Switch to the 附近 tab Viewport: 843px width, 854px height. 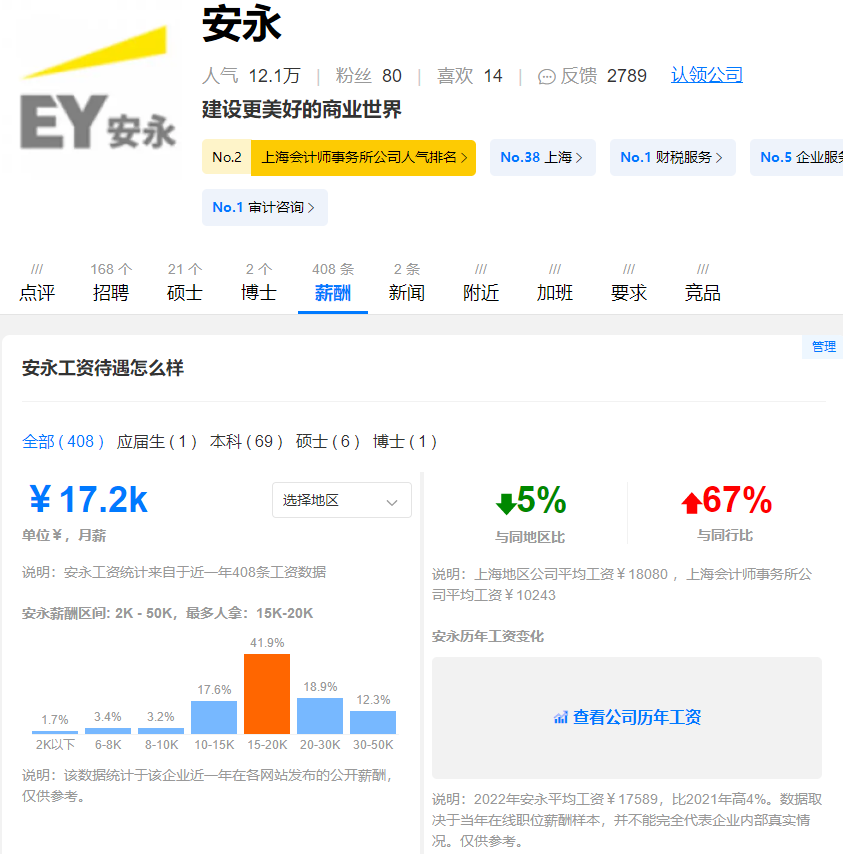pos(481,292)
